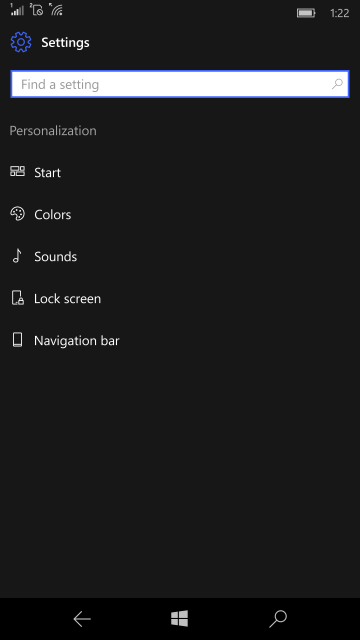Image resolution: width=360 pixels, height=640 pixels.
Task: Open Navigation bar settings
Action: (180, 340)
